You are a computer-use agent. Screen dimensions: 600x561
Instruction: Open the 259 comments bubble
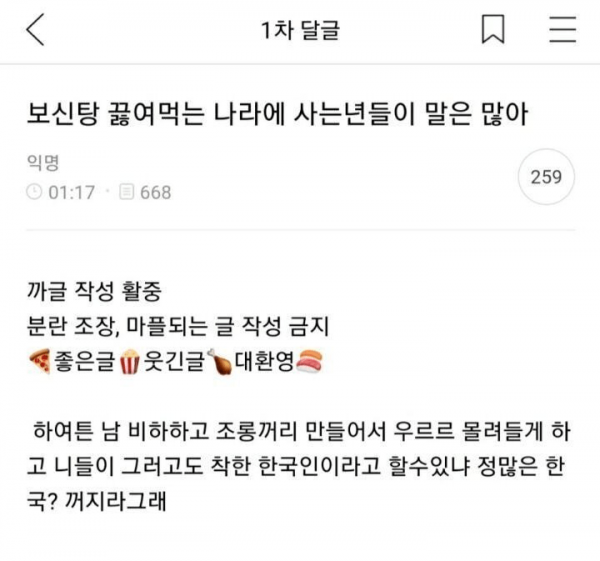coord(545,179)
